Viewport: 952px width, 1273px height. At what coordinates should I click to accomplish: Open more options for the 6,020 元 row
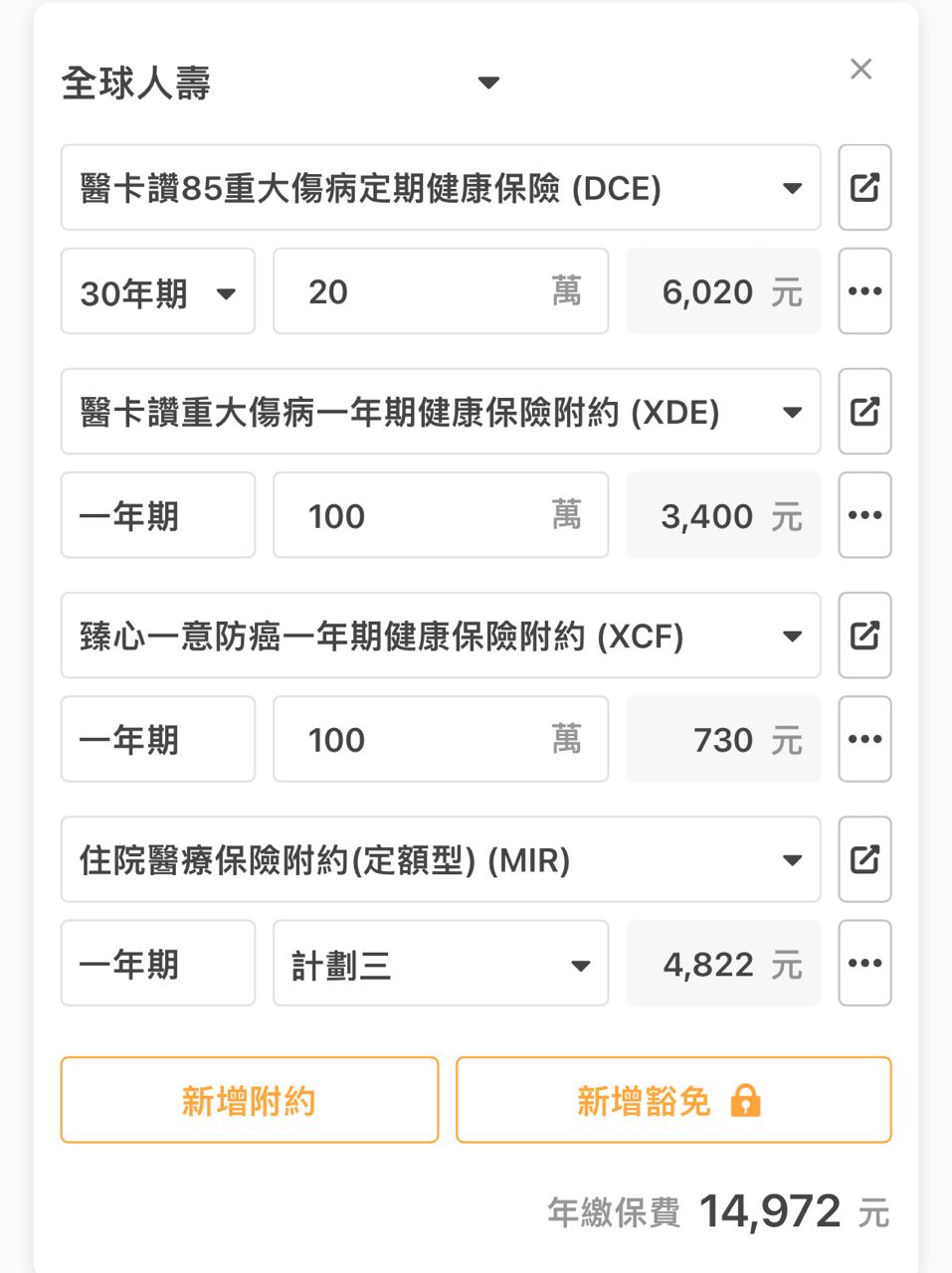tap(864, 292)
